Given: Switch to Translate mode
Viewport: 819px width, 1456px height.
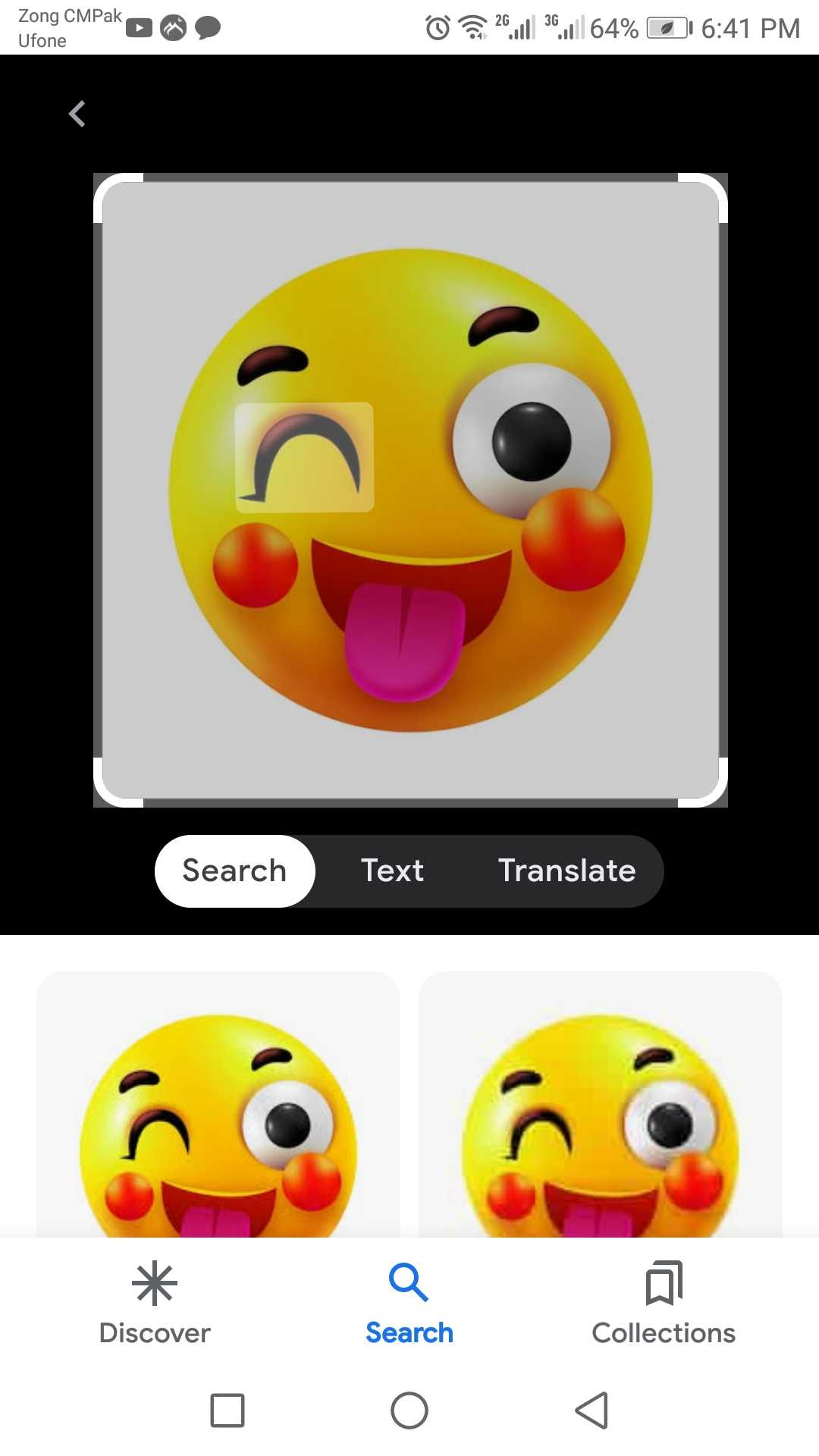Looking at the screenshot, I should tap(566, 871).
